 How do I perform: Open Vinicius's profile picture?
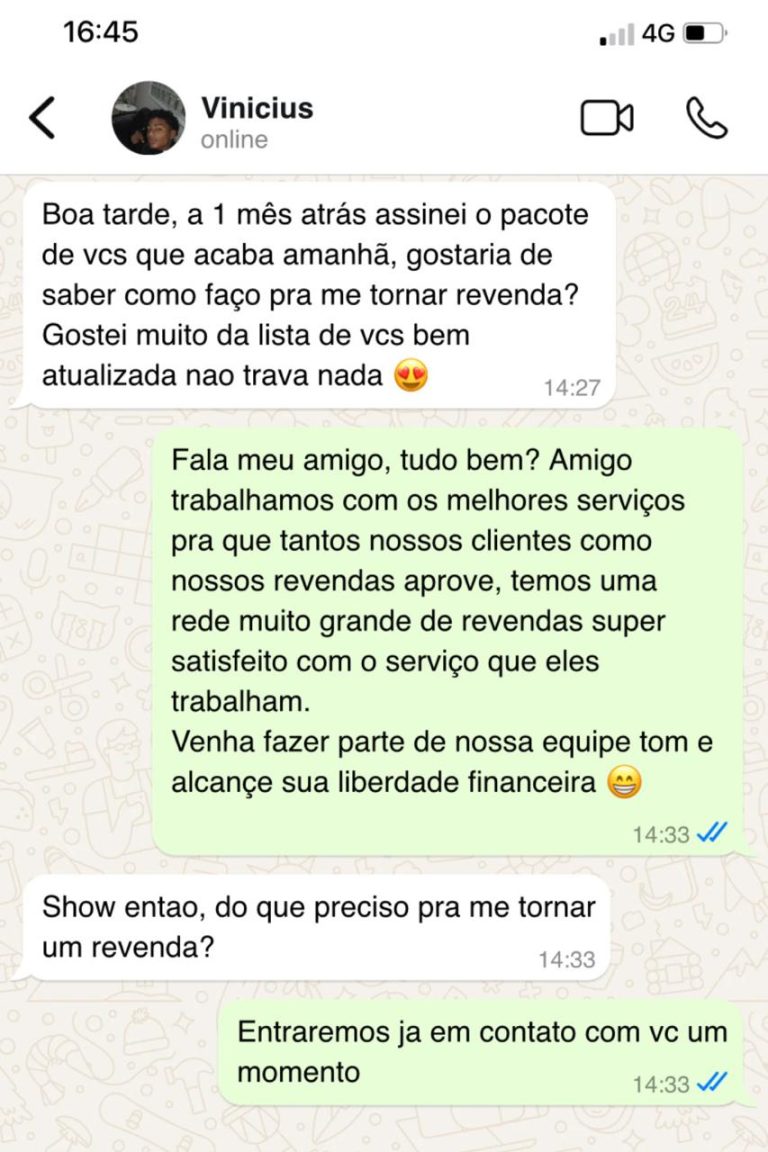(148, 118)
